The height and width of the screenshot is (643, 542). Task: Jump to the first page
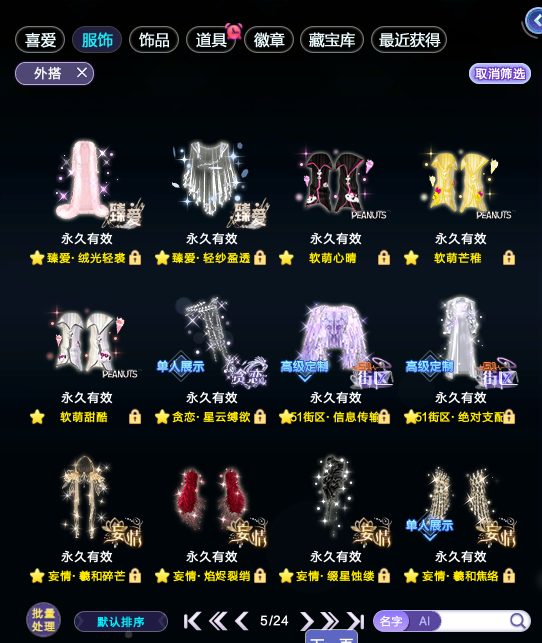tap(192, 621)
